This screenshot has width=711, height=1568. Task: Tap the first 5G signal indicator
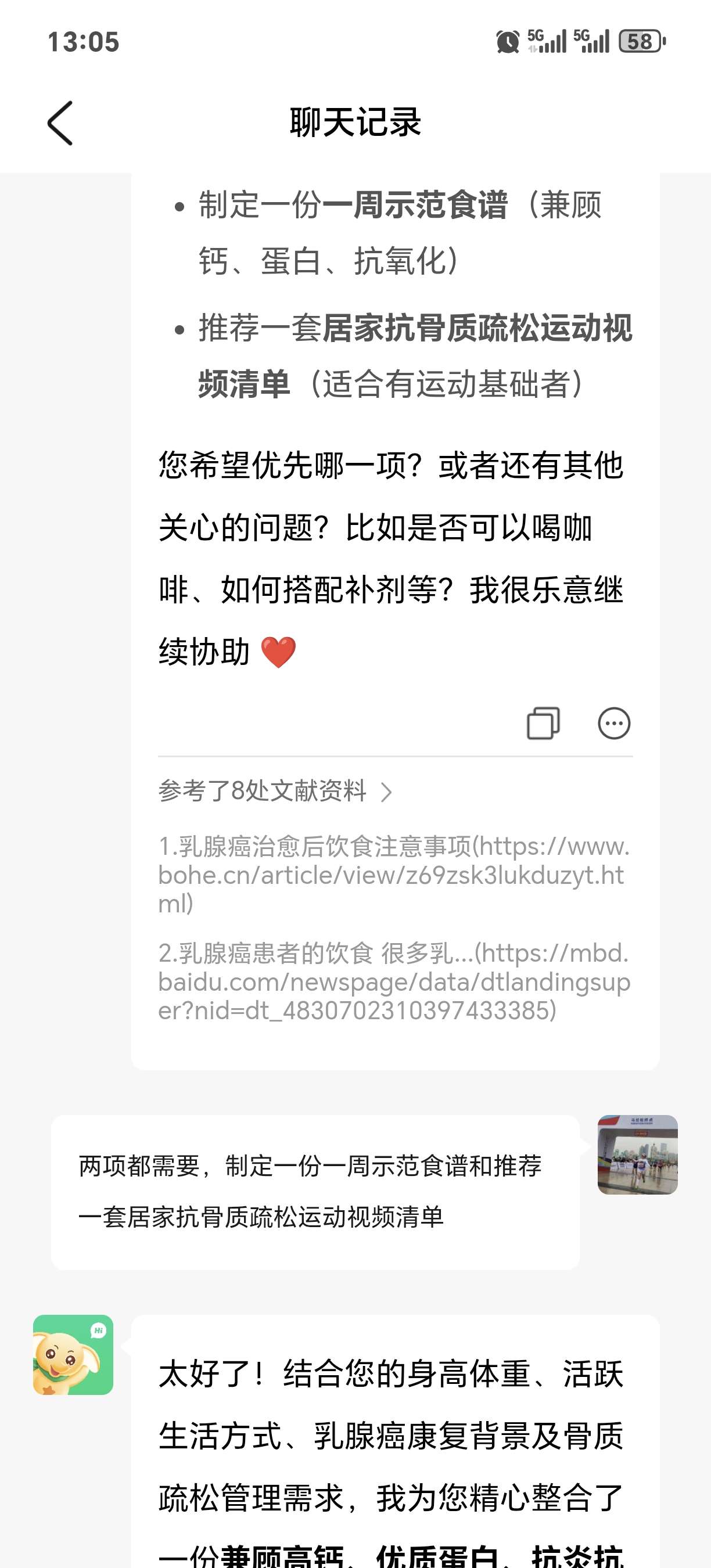(547, 40)
